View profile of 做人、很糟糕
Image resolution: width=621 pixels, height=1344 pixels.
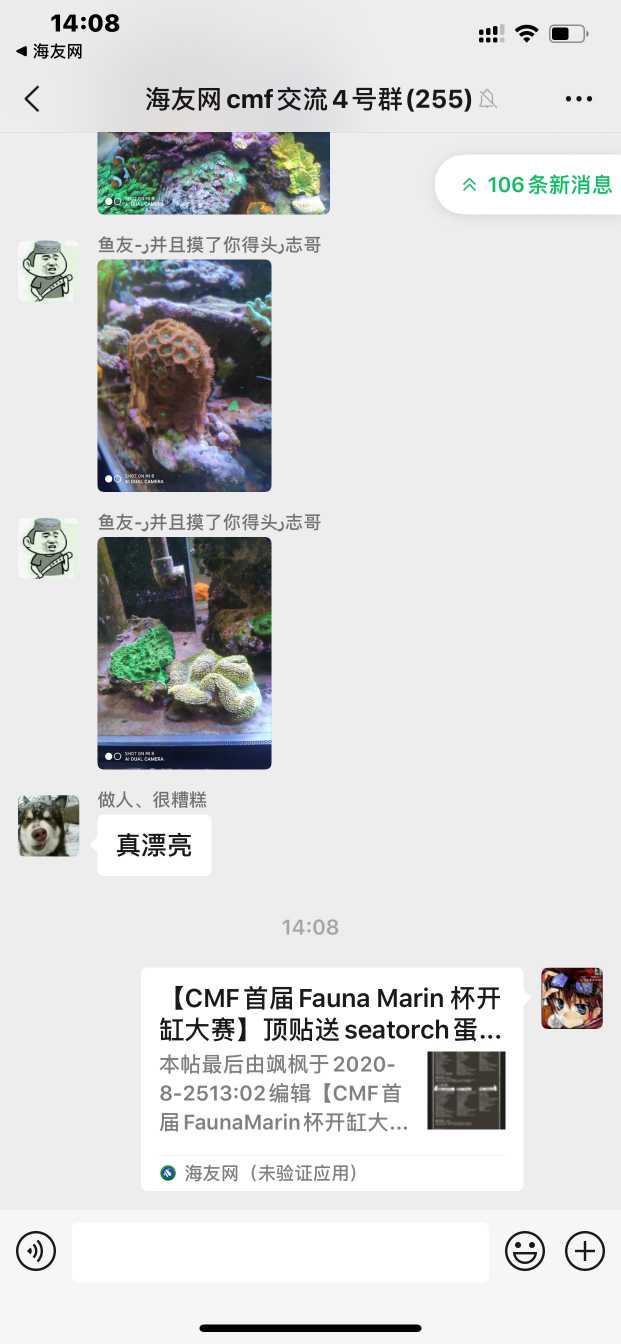(x=48, y=826)
